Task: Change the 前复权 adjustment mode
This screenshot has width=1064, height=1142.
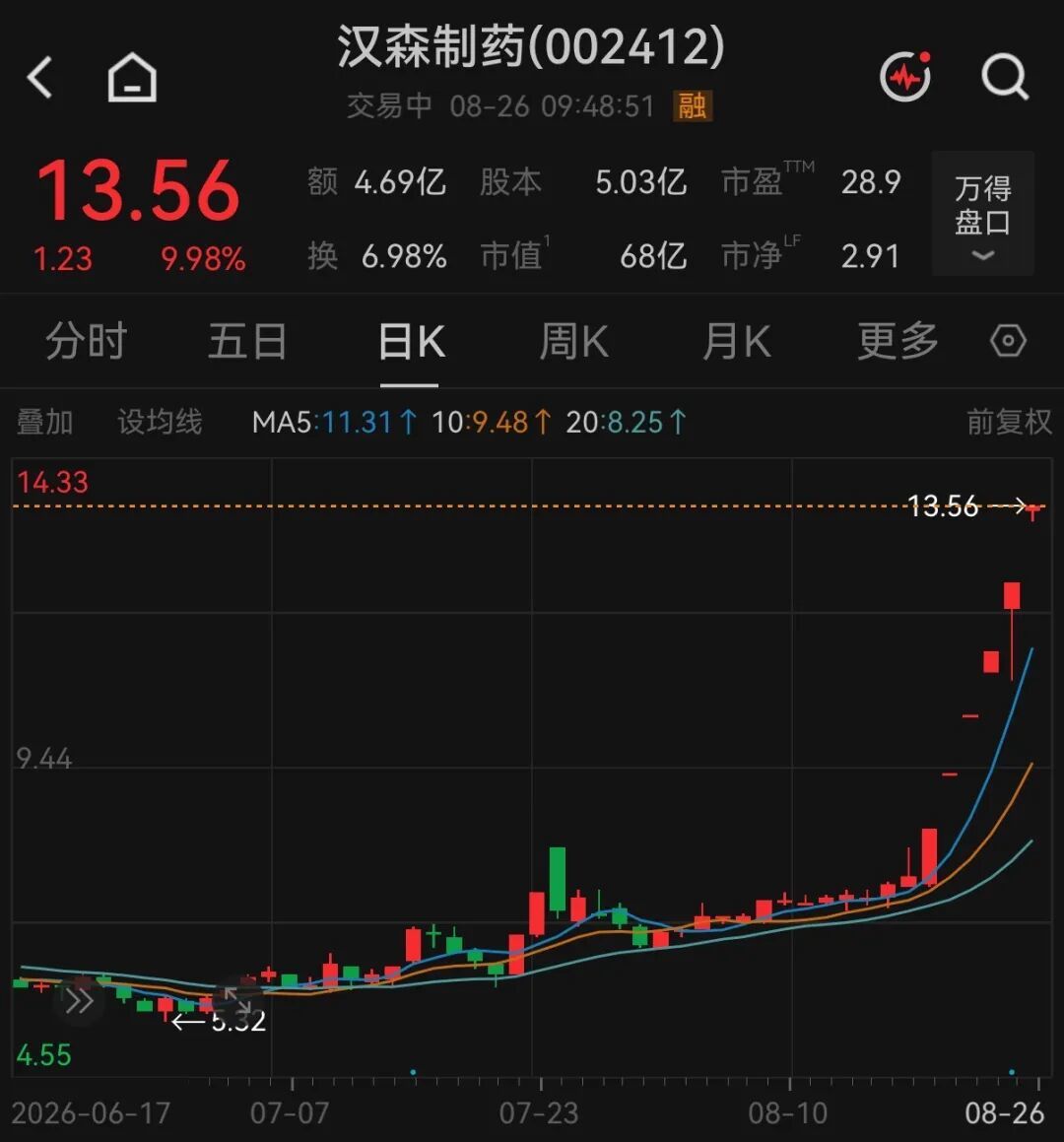Action: (x=1010, y=423)
